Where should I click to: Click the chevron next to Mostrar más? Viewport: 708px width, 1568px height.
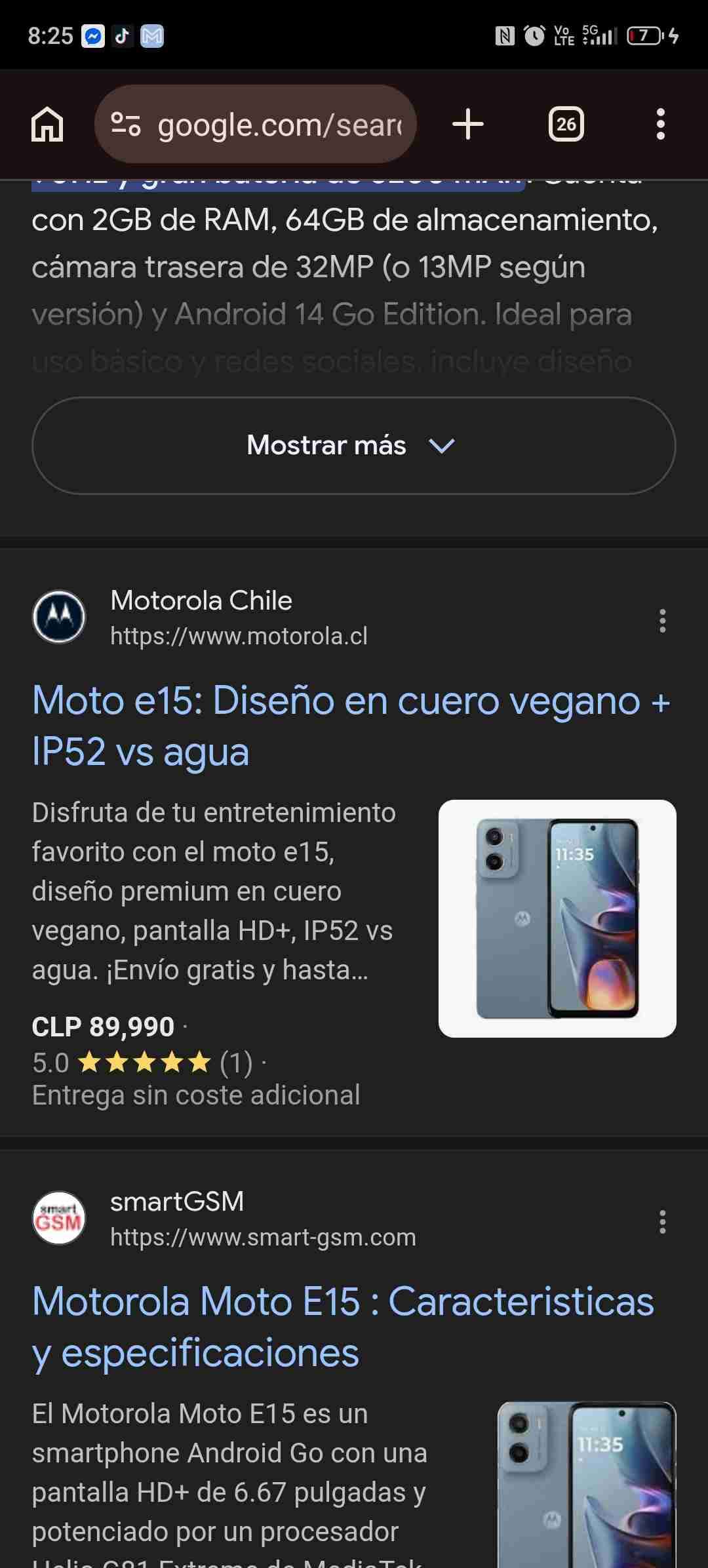click(x=441, y=446)
